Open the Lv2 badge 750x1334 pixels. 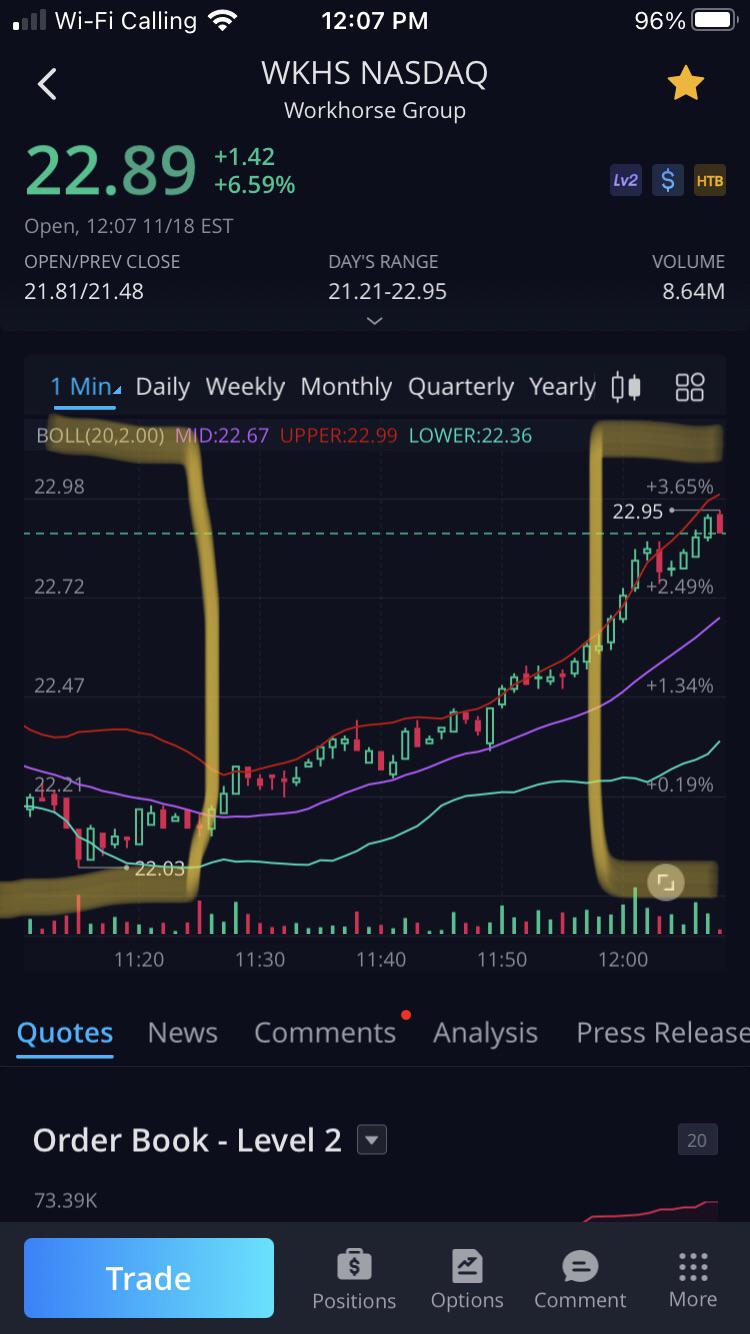click(625, 180)
